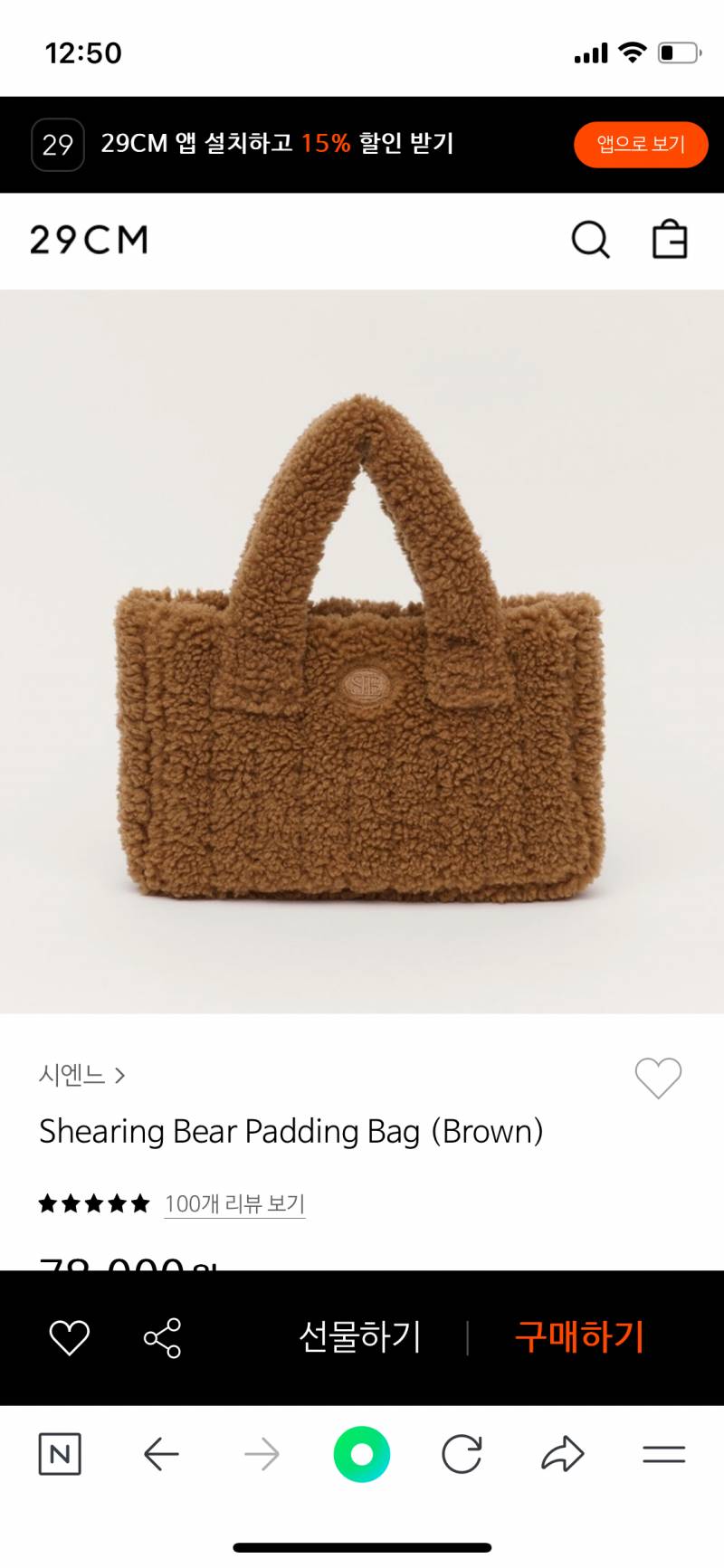Reload the current page

[462, 1454]
